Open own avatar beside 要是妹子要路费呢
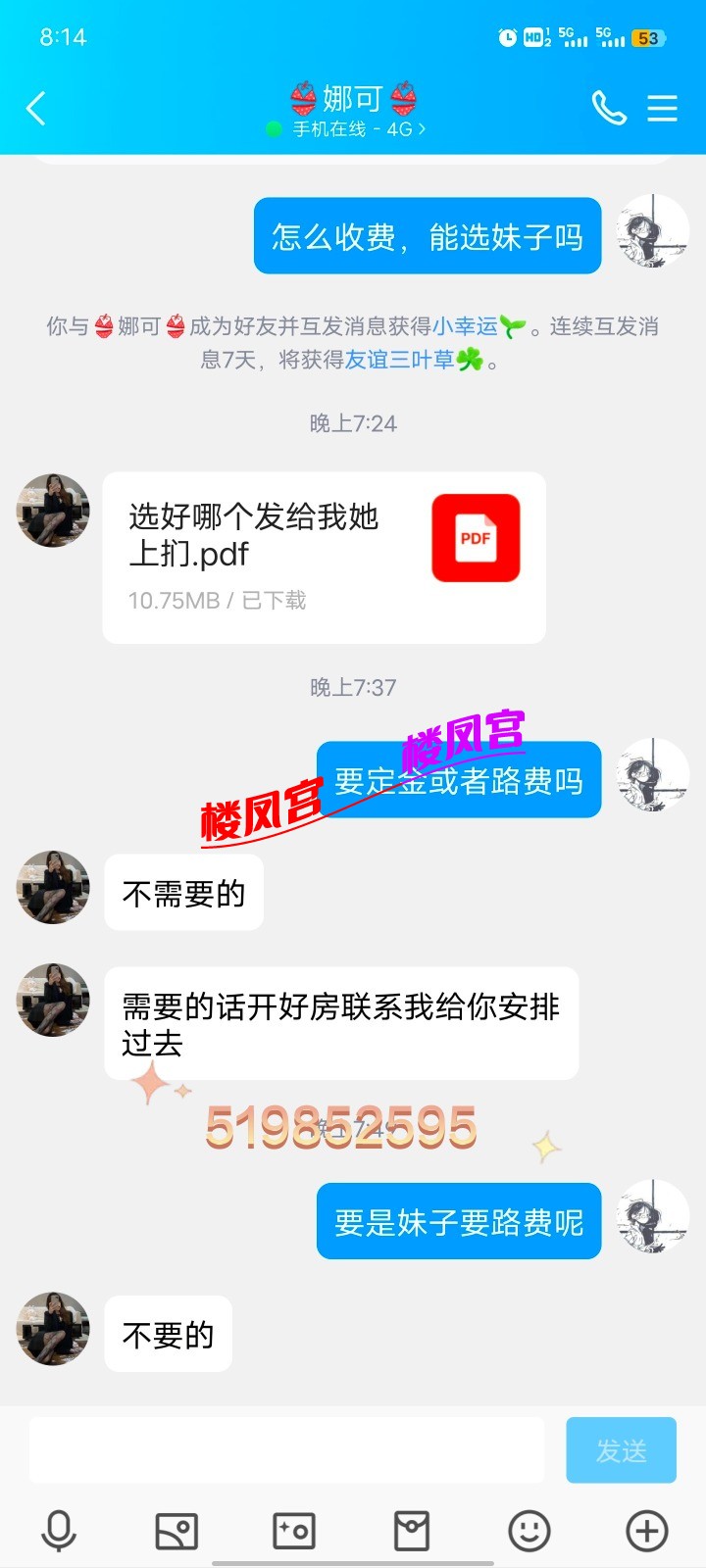Screen dimensions: 706x1568 pos(652,1216)
